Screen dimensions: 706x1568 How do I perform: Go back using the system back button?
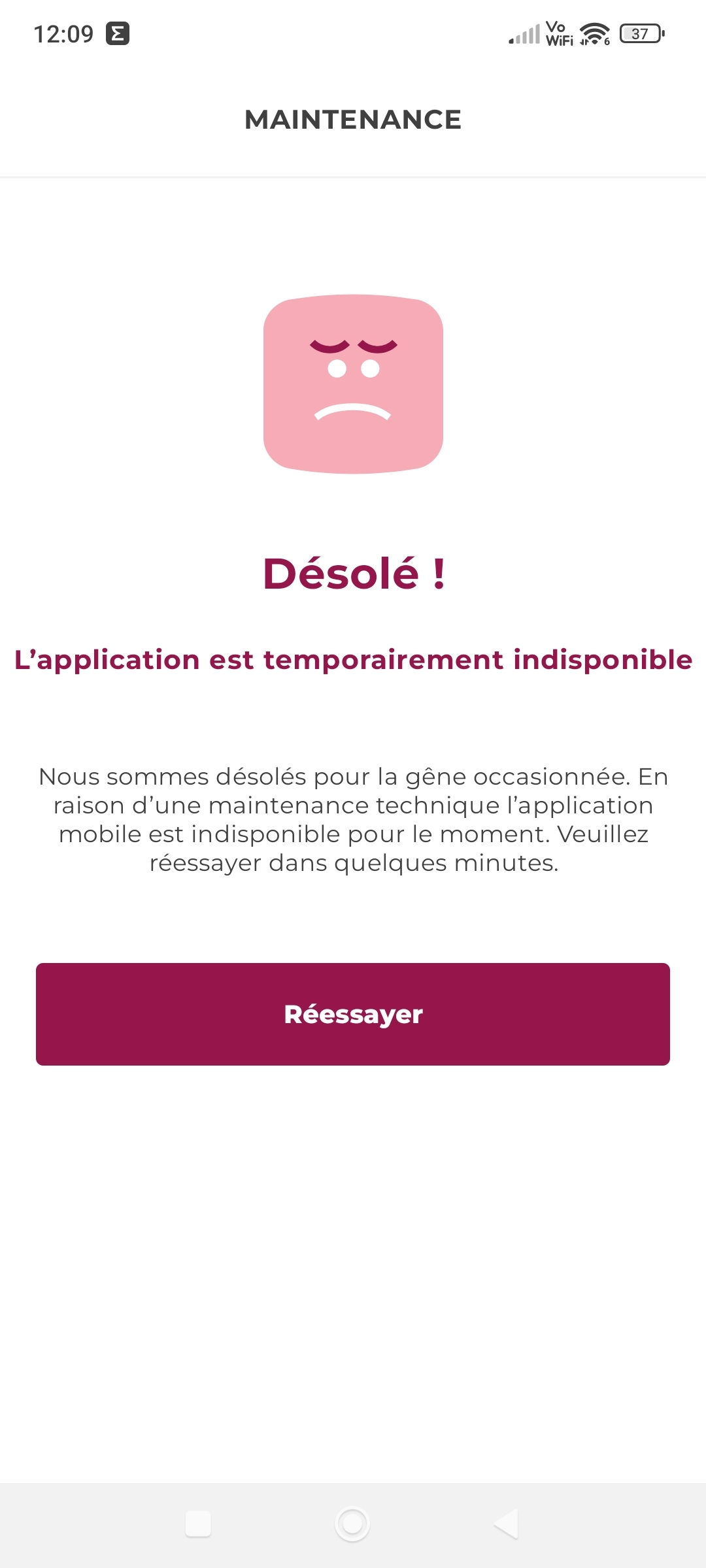click(507, 1524)
